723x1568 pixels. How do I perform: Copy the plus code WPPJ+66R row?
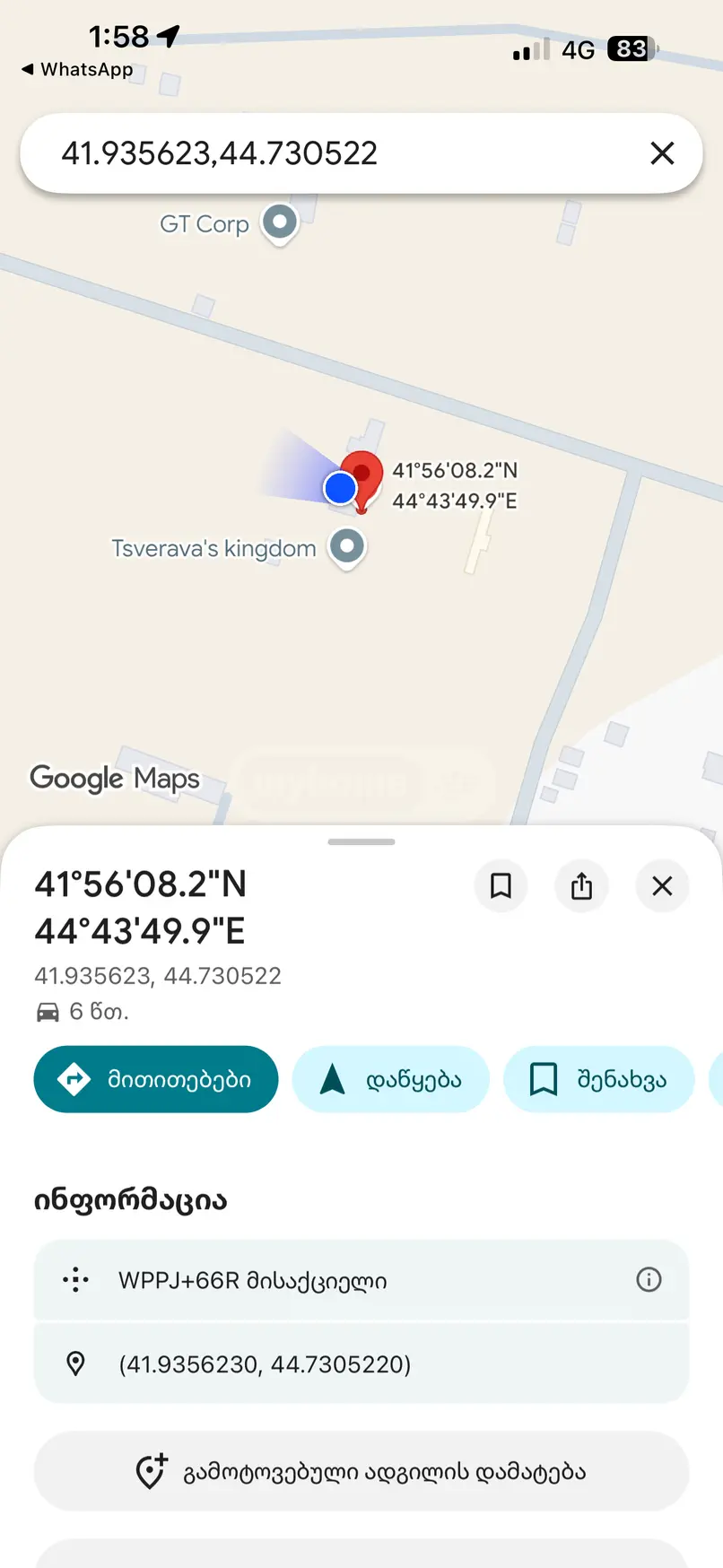click(361, 1280)
